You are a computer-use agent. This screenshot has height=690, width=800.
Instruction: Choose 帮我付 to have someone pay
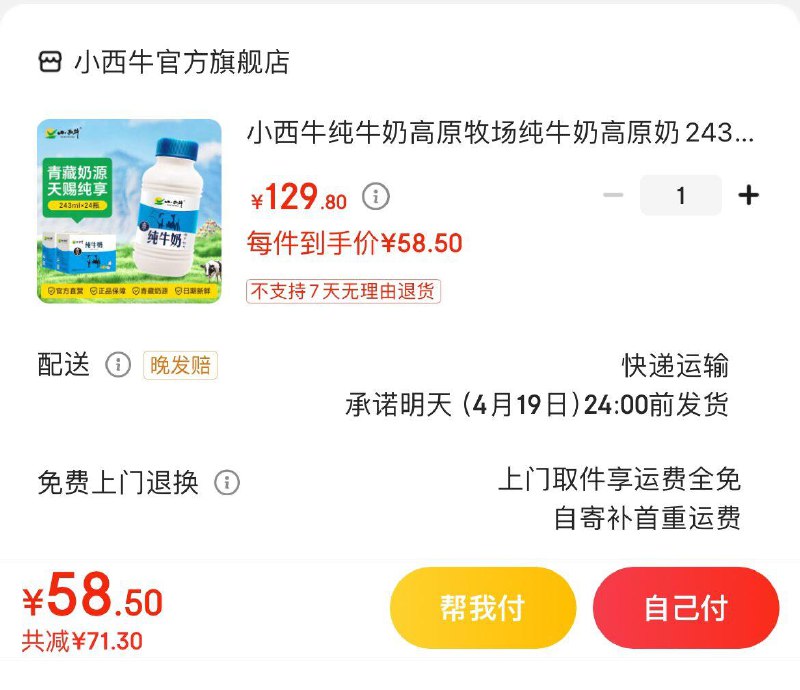(483, 608)
